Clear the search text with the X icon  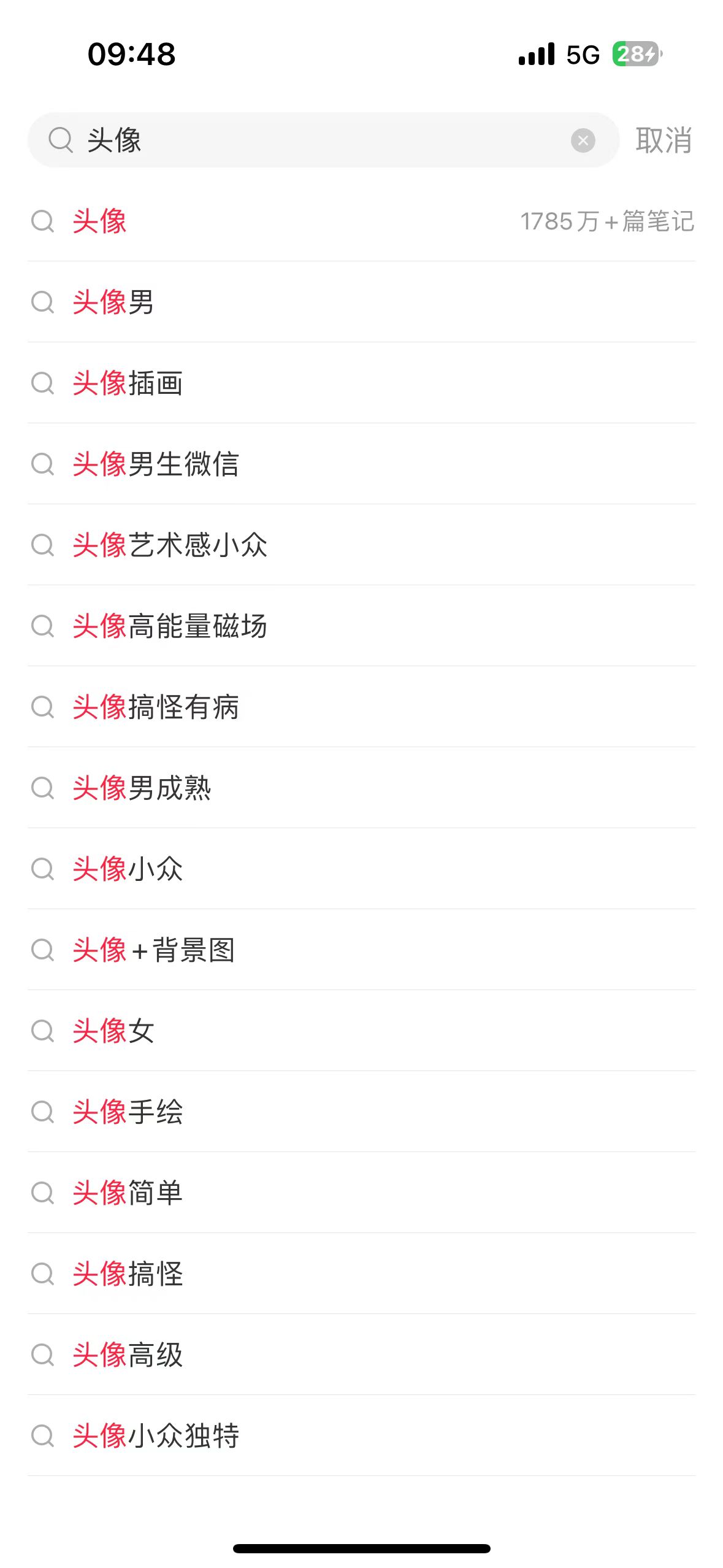583,140
